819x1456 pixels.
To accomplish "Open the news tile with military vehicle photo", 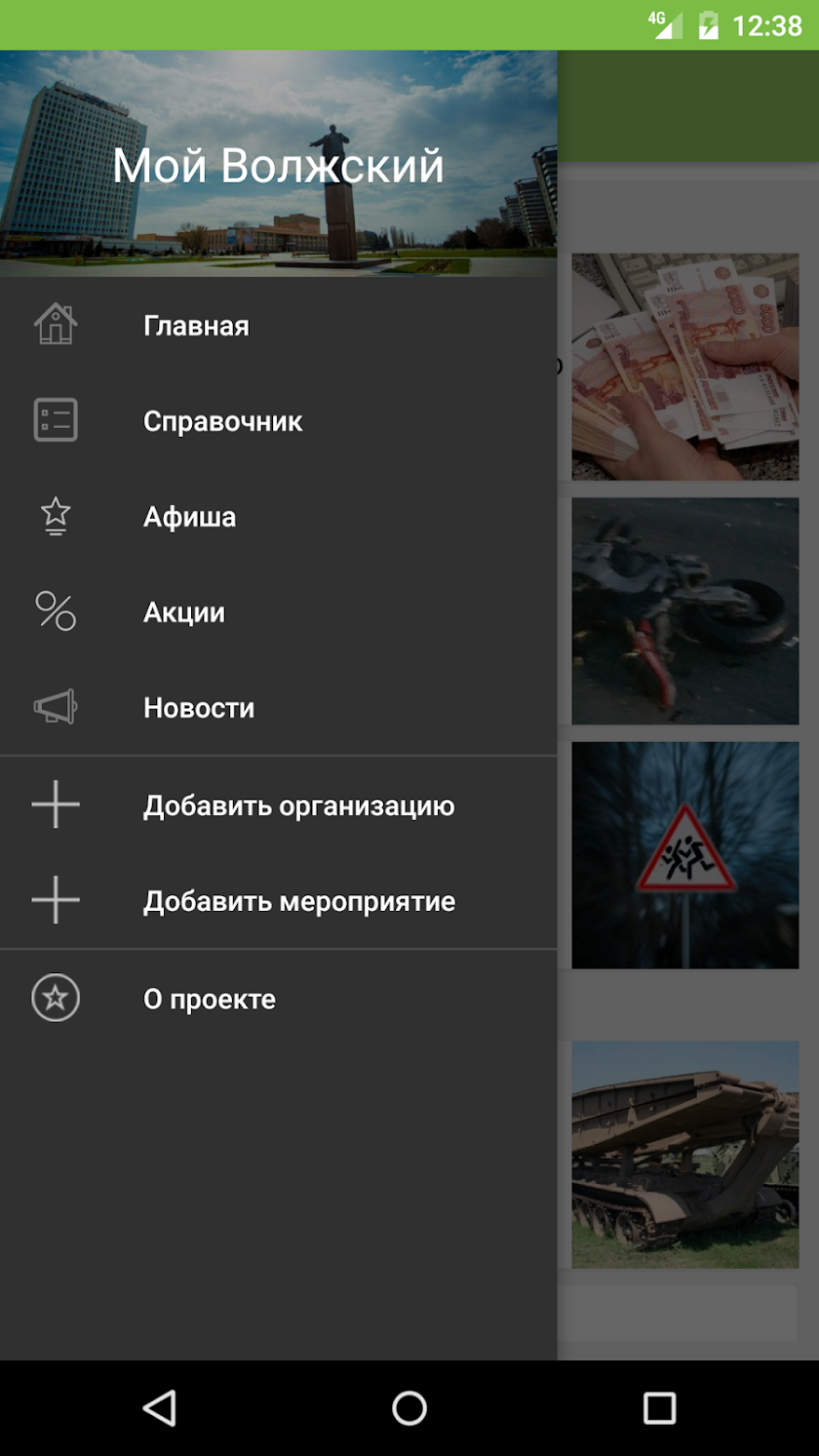I will click(x=684, y=1155).
